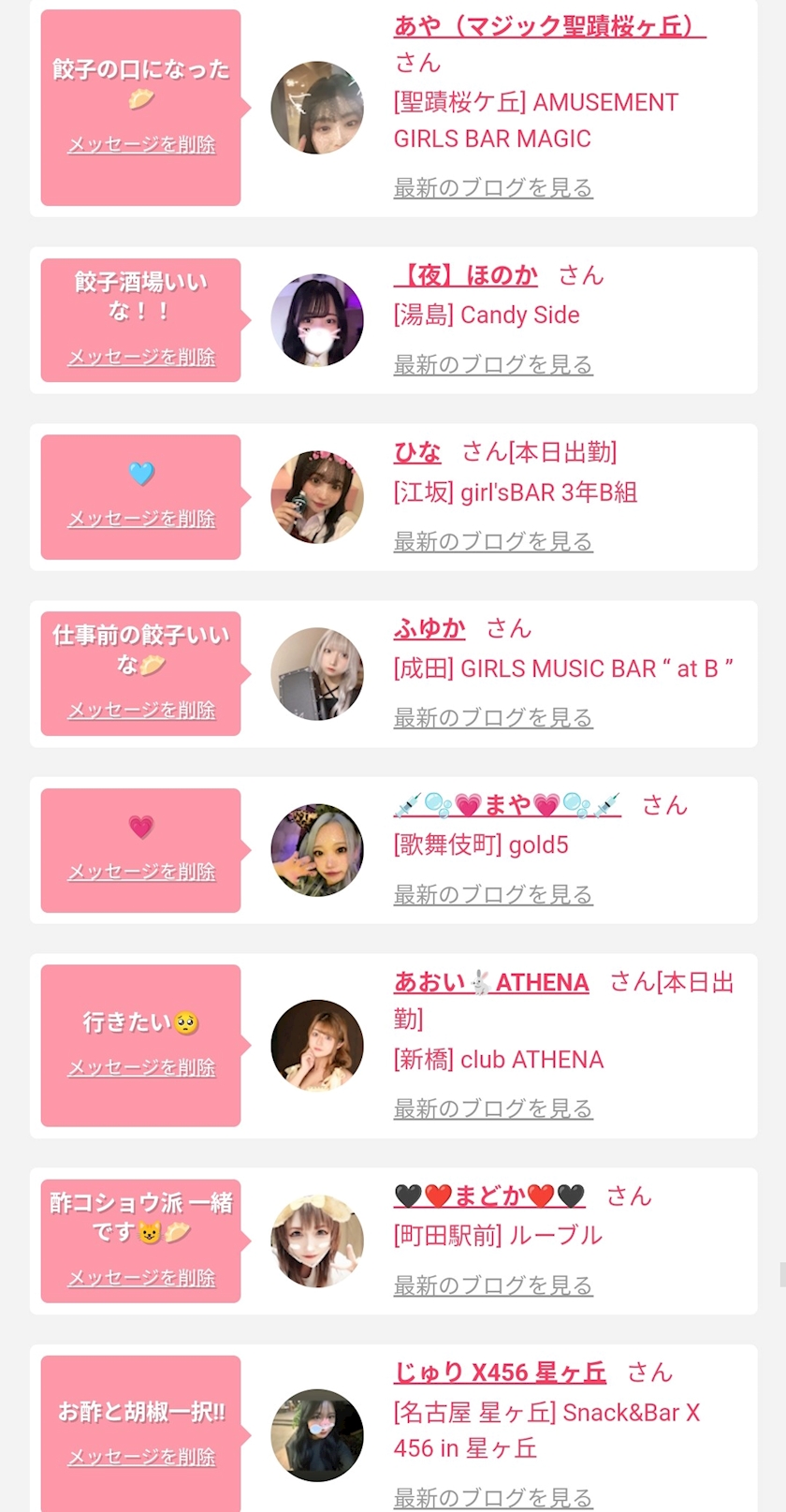Open まどか profile name link

(x=489, y=1196)
